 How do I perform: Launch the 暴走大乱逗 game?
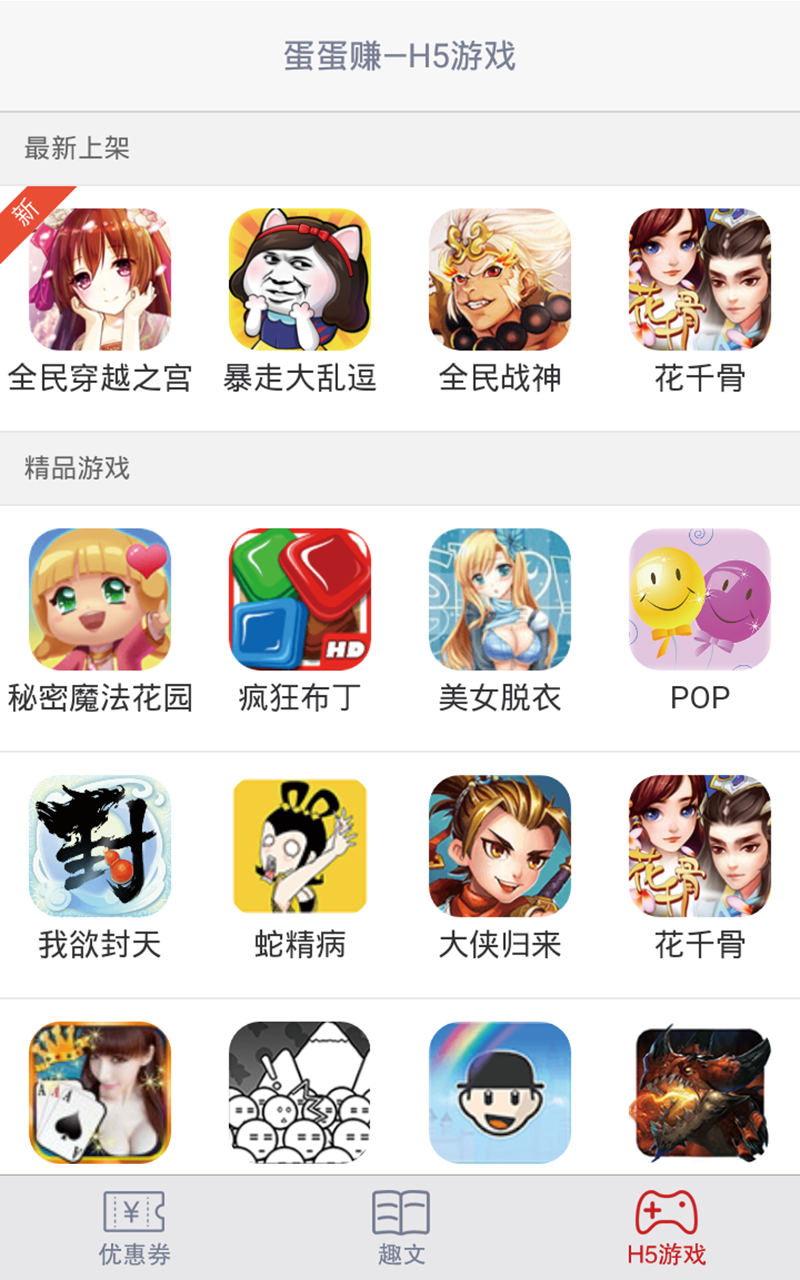300,280
